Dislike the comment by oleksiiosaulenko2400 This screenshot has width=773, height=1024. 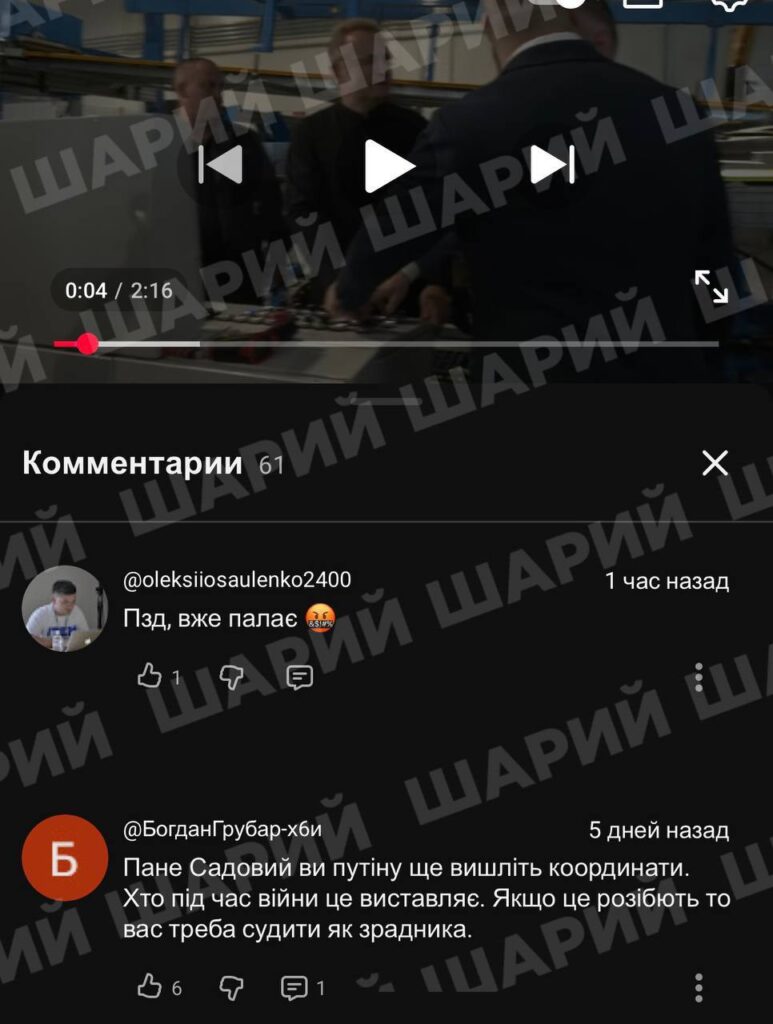(231, 677)
